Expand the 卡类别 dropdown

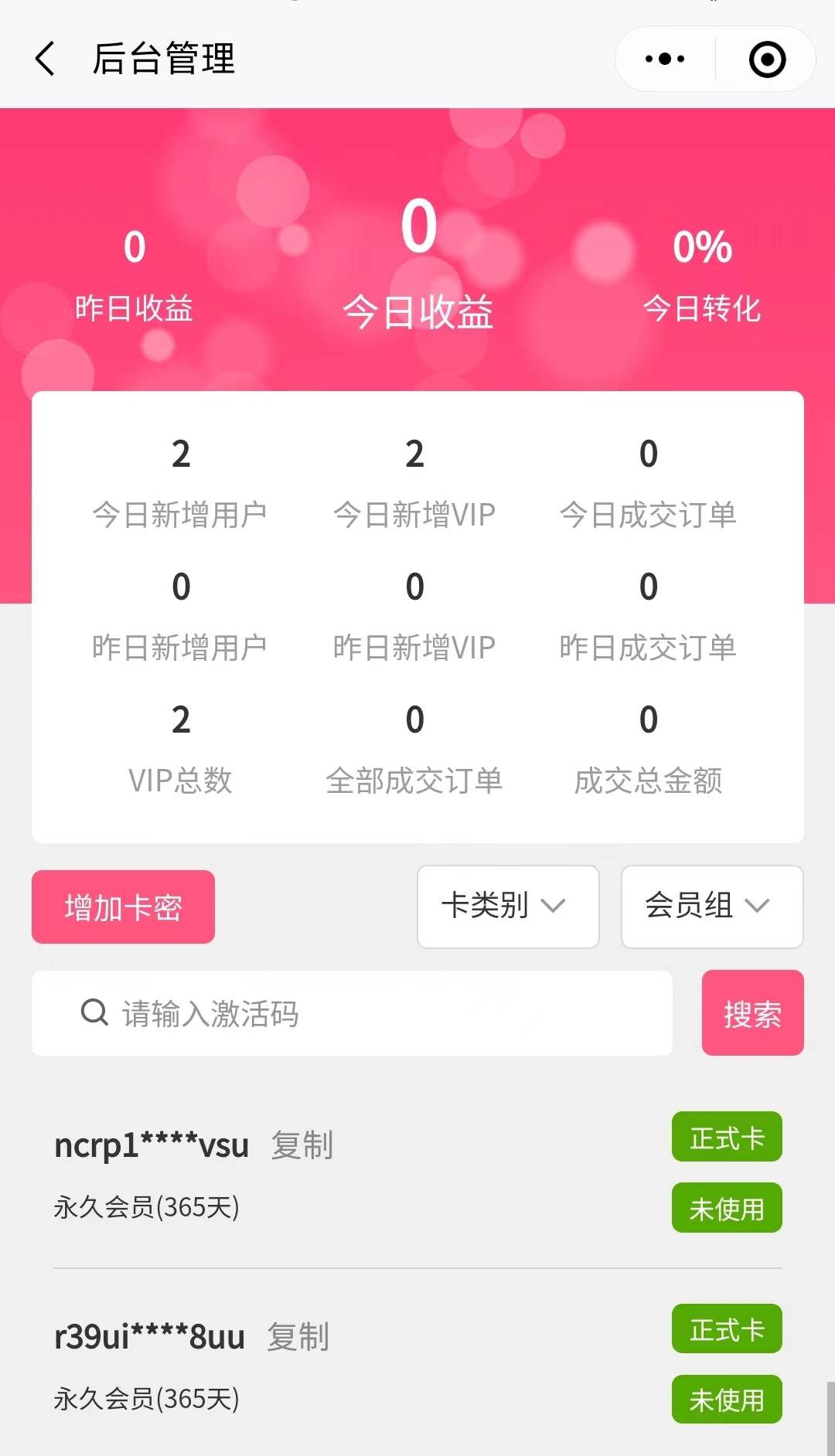pyautogui.click(x=508, y=906)
